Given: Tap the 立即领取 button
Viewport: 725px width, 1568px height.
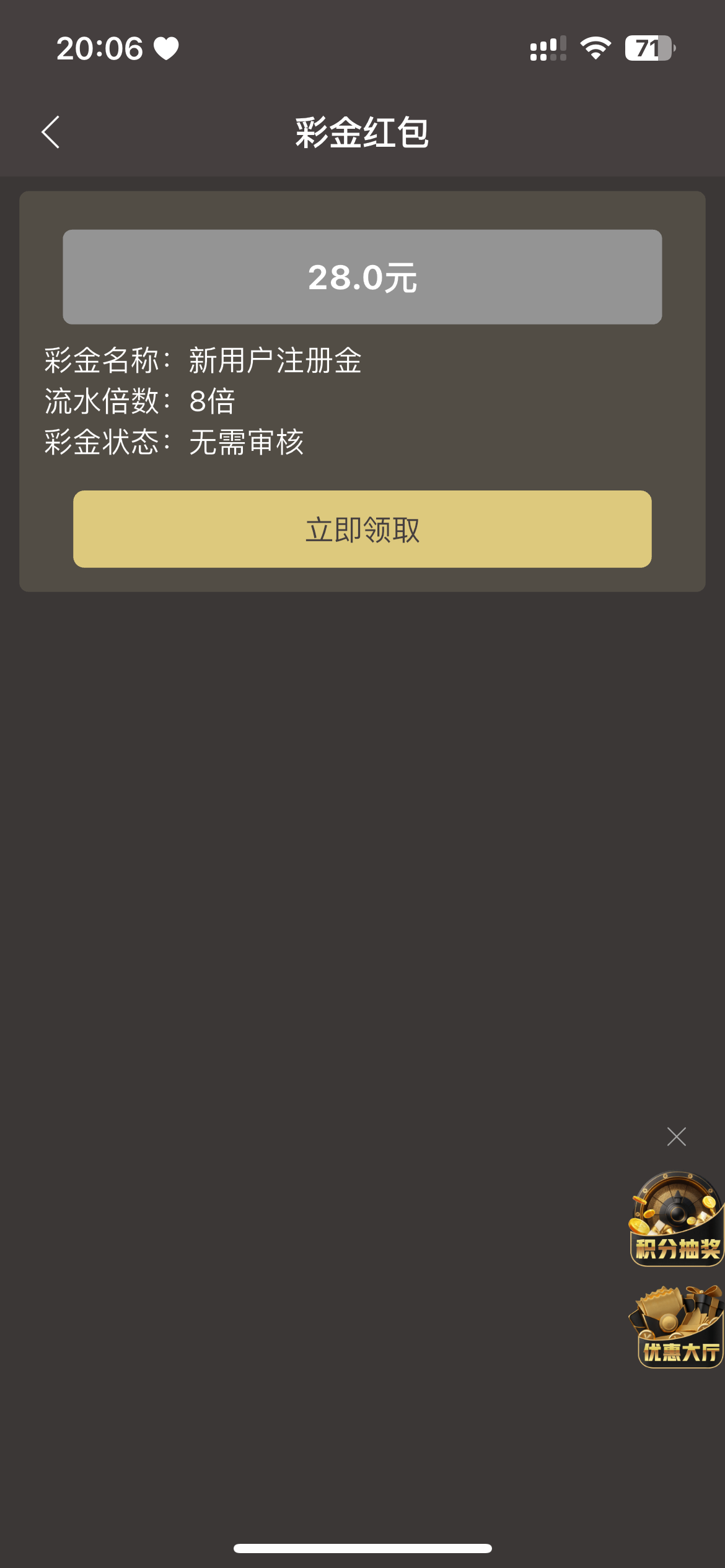Looking at the screenshot, I should [362, 529].
